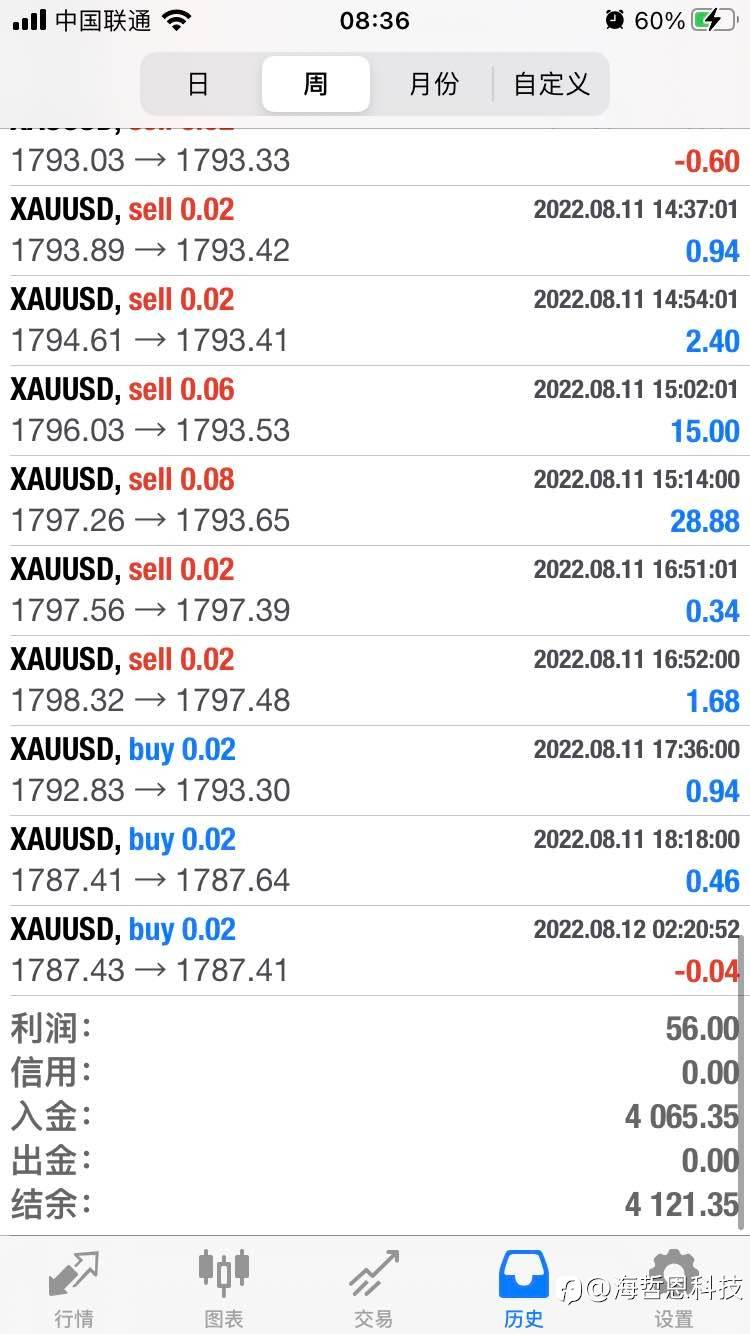Switch to the 月份 period tab
The image size is (750, 1334).
tap(433, 84)
